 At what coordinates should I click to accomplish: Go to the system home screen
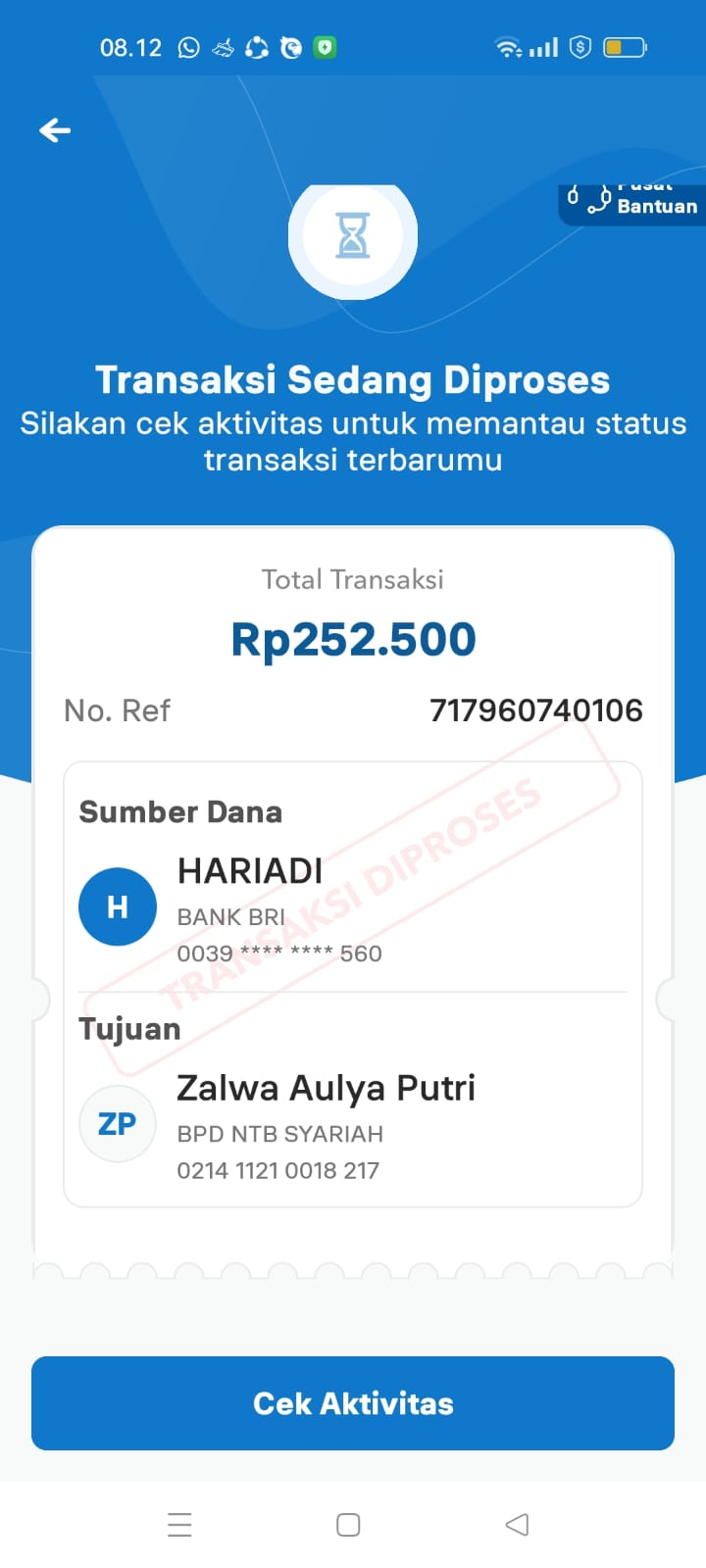(348, 1524)
